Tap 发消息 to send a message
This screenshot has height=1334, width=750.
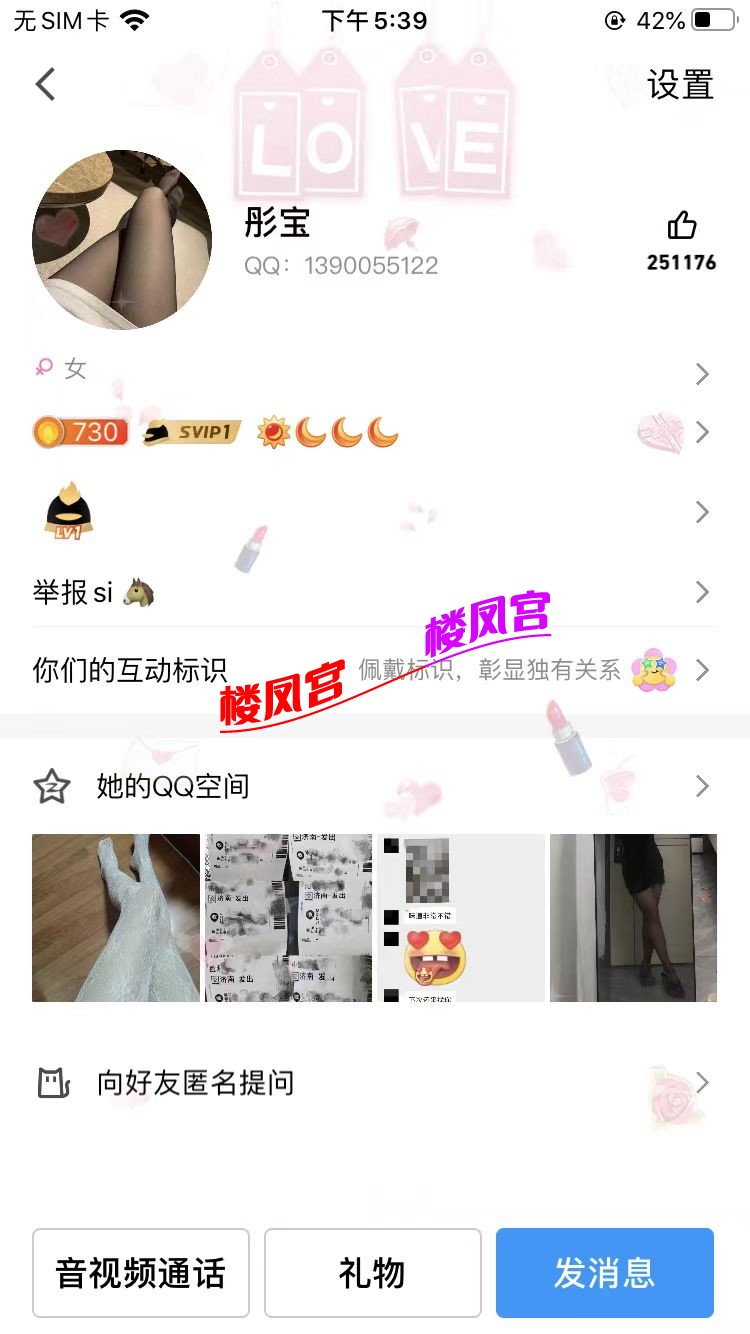(x=604, y=1273)
